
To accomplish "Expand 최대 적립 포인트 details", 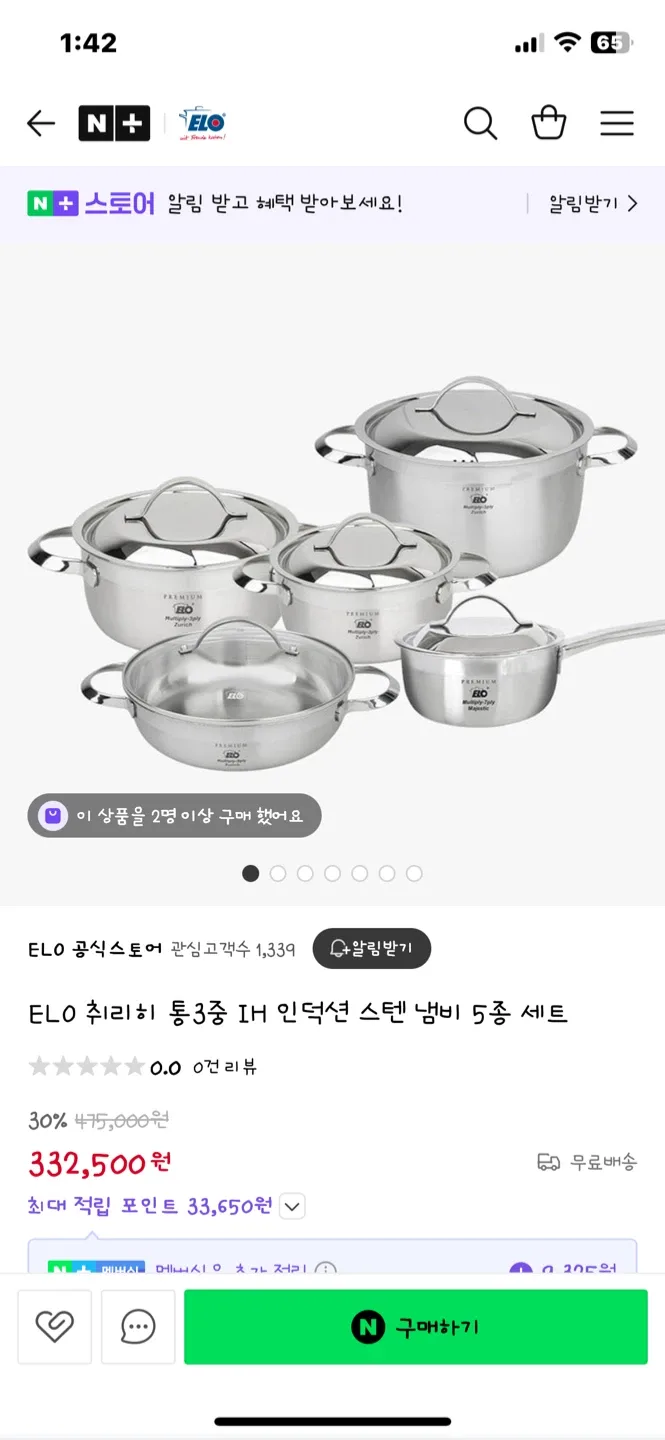I will pos(292,1206).
